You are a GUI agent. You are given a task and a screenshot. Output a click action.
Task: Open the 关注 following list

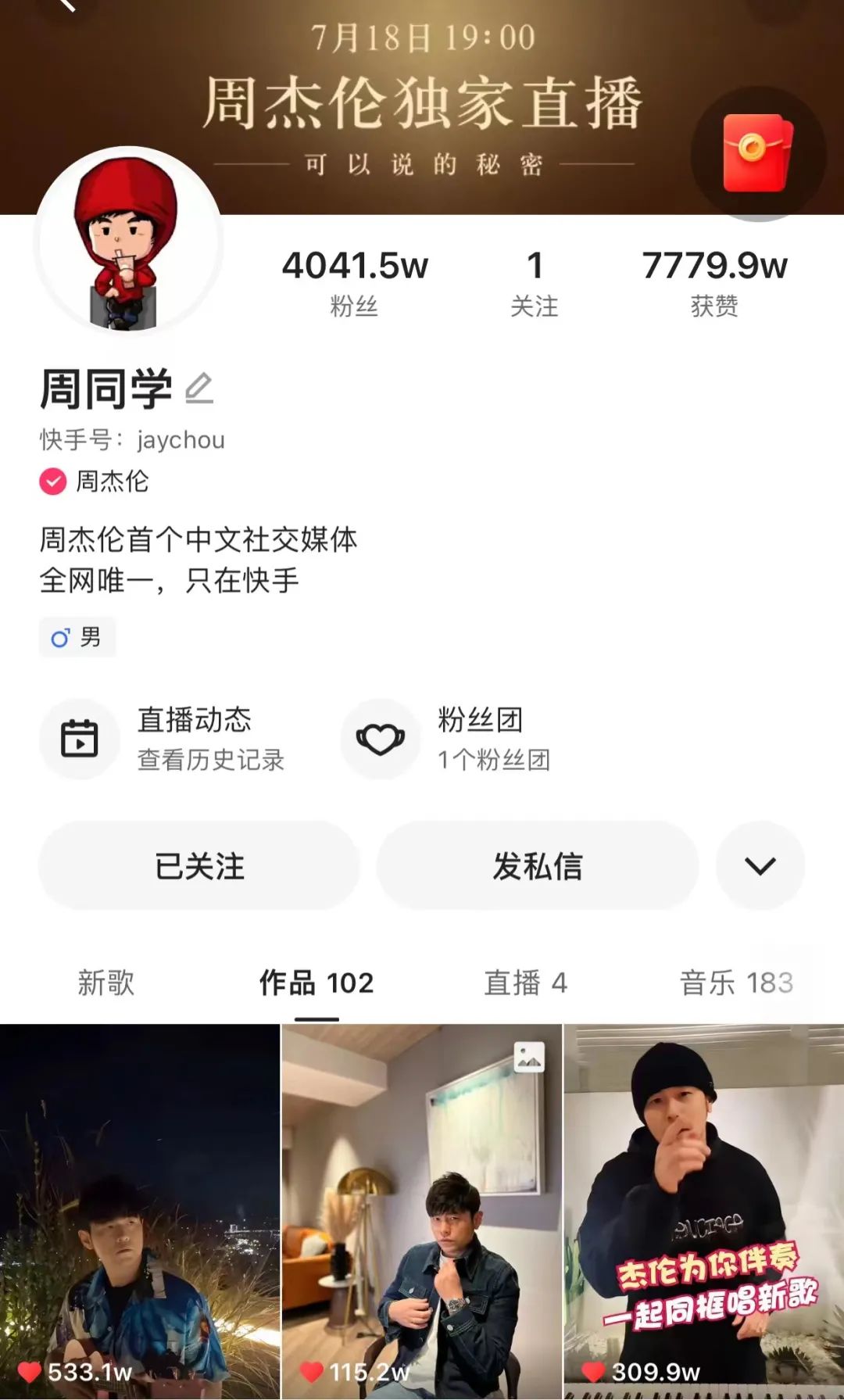pos(534,282)
